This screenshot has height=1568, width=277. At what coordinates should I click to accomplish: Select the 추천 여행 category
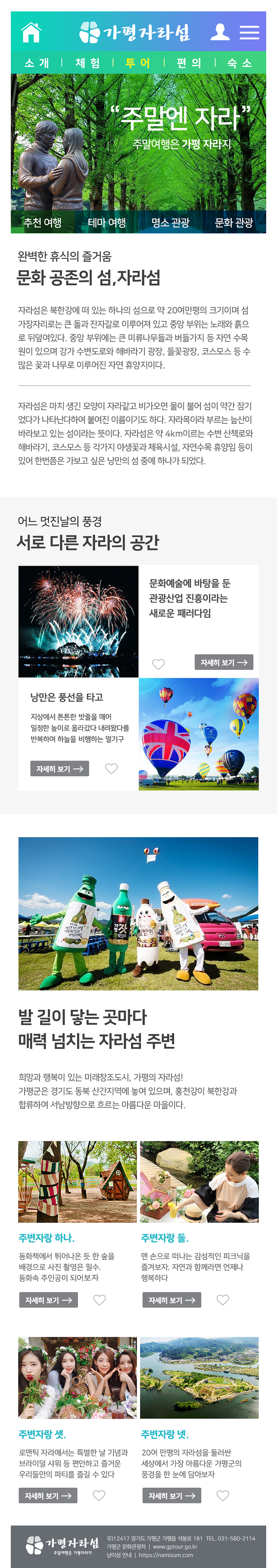point(43,223)
